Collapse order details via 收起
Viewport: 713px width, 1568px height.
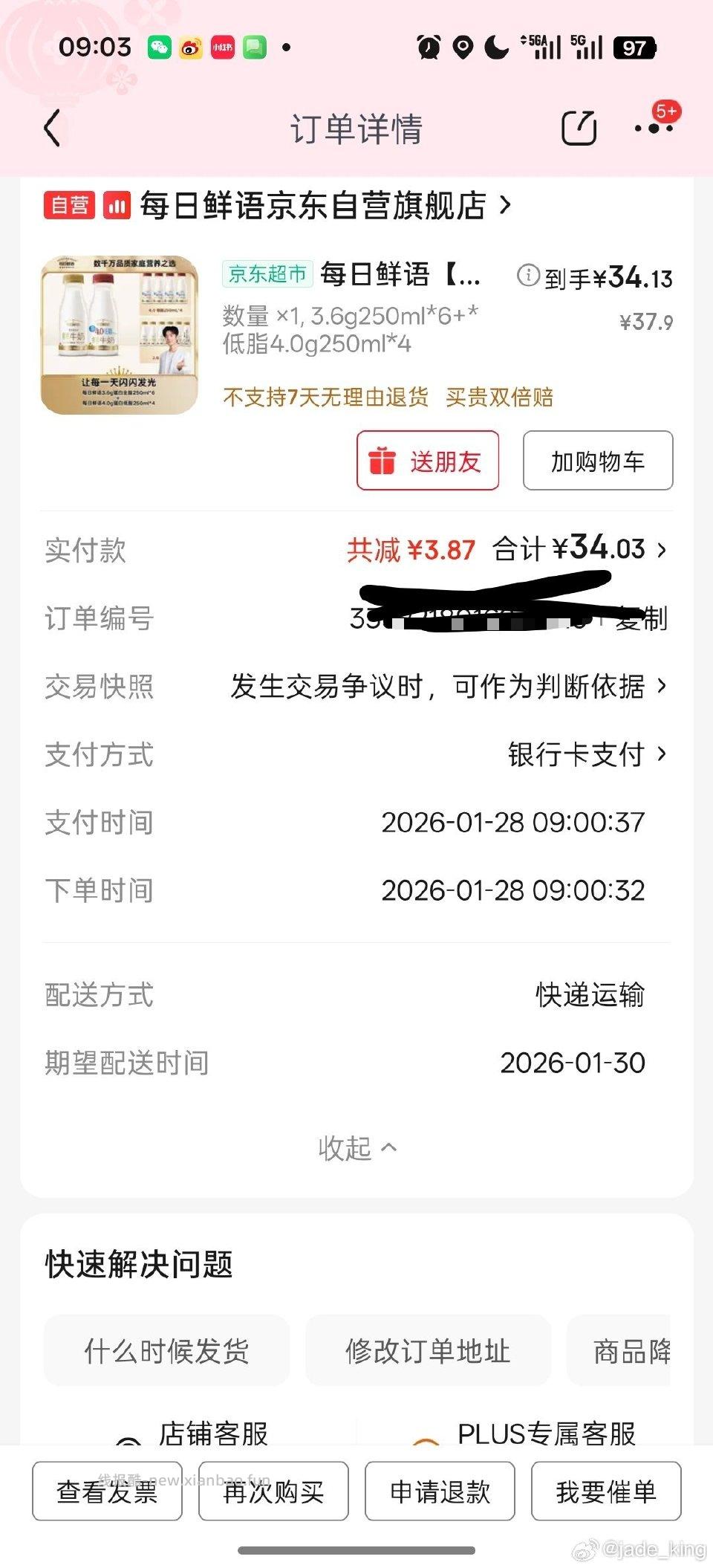356,1147
